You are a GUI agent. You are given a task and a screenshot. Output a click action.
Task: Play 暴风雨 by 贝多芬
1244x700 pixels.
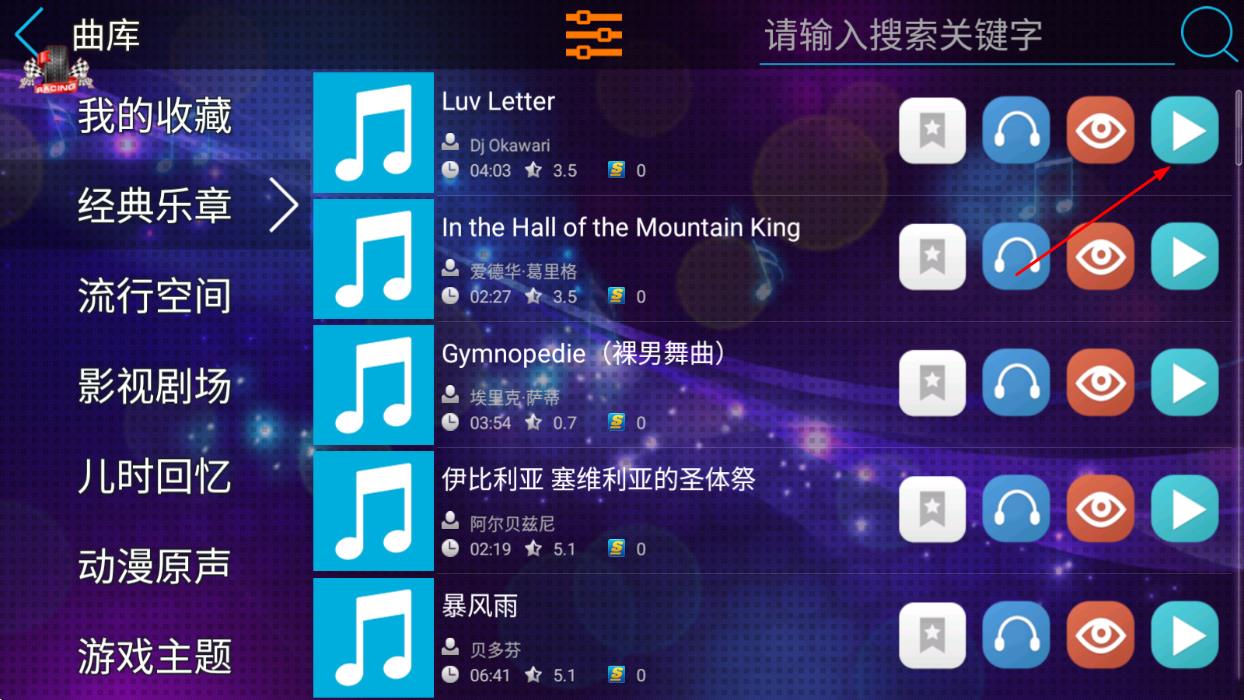(x=1185, y=635)
